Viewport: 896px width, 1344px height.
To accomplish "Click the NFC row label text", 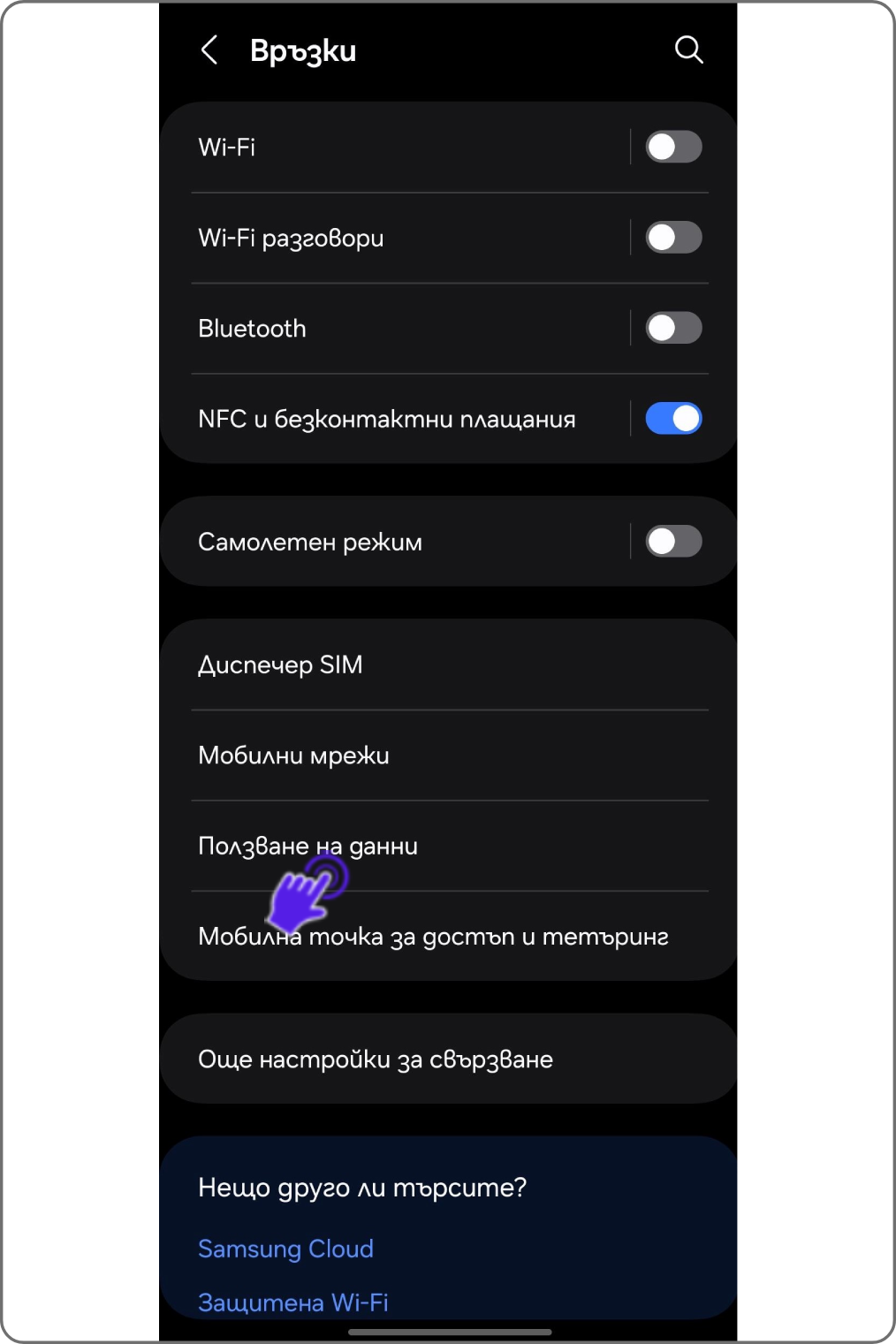I will click(386, 418).
